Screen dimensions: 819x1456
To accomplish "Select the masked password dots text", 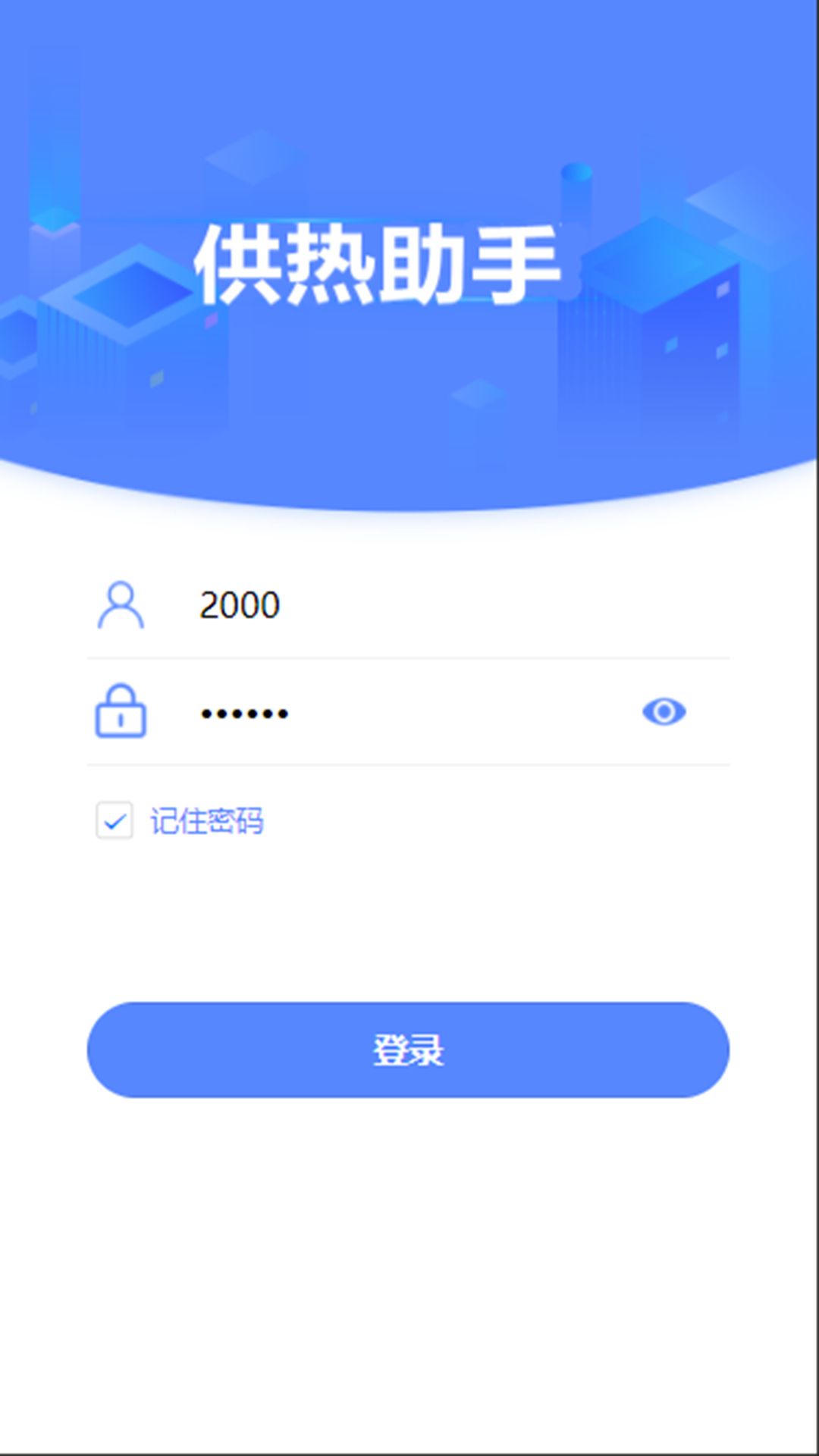I will pyautogui.click(x=243, y=713).
